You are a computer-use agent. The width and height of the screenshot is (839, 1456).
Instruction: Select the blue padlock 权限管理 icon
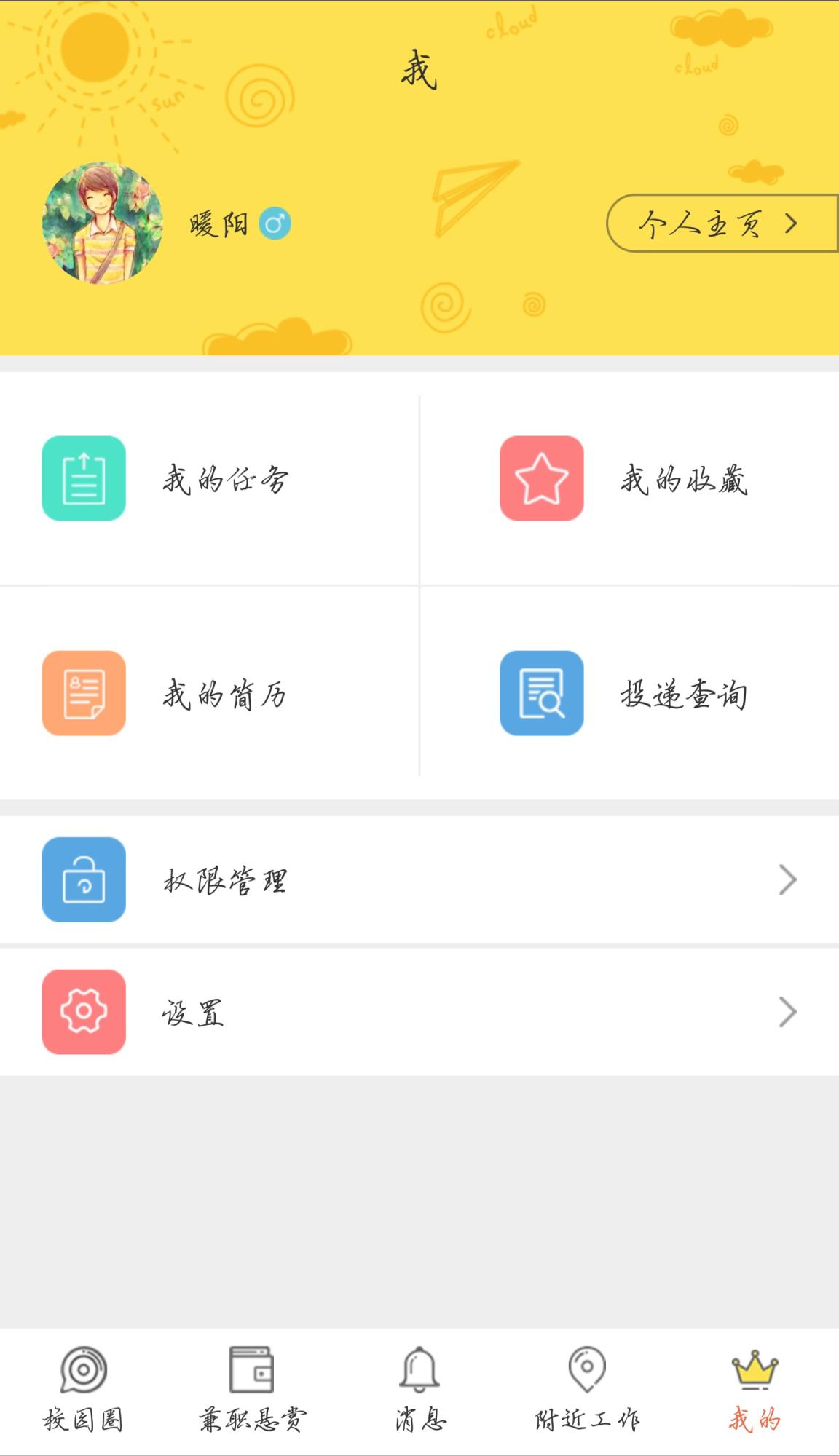click(x=83, y=879)
